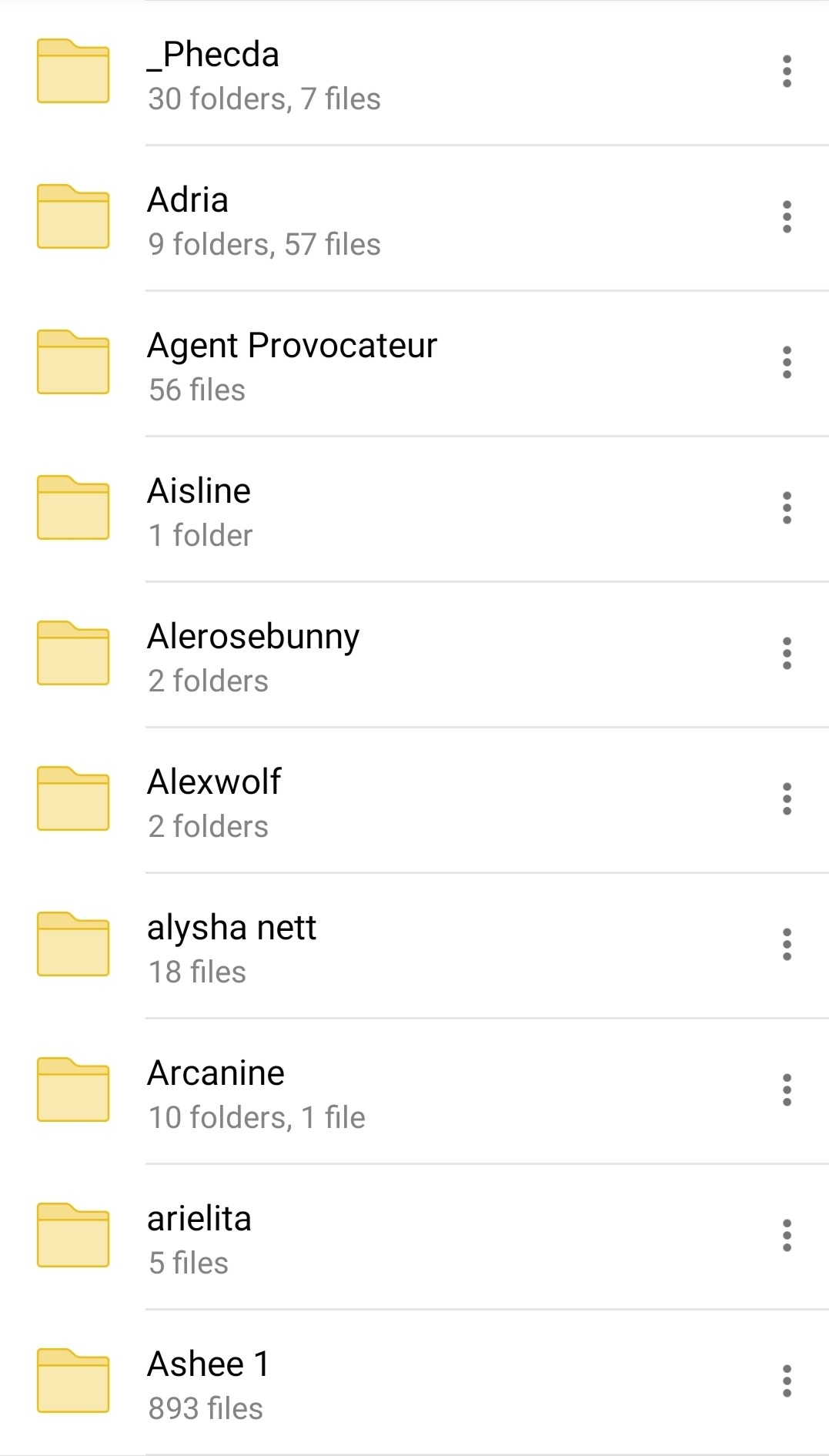
Task: Show more options for Alexwolf
Action: (787, 799)
